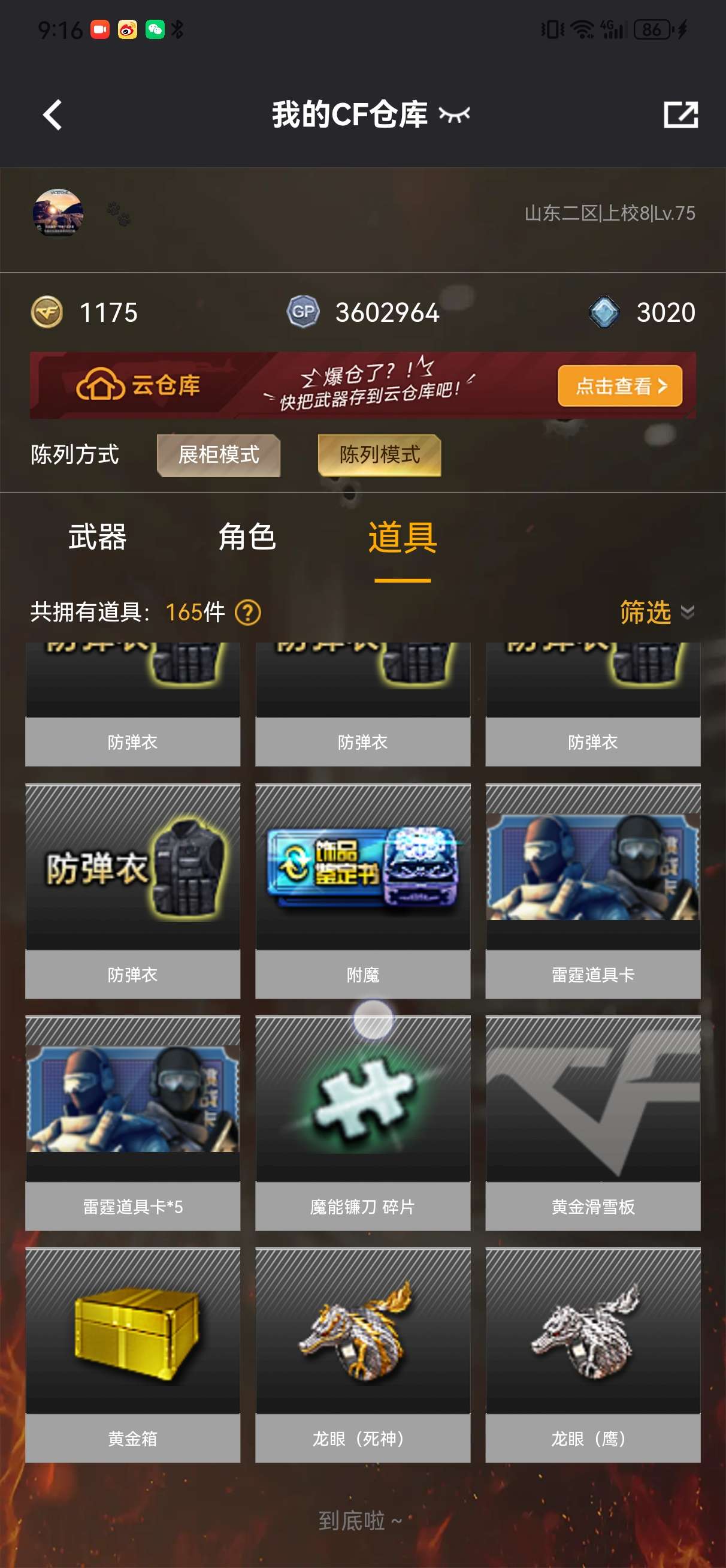The height and width of the screenshot is (1568, 726).
Task: Select 陈列模式 display mode
Action: (379, 455)
